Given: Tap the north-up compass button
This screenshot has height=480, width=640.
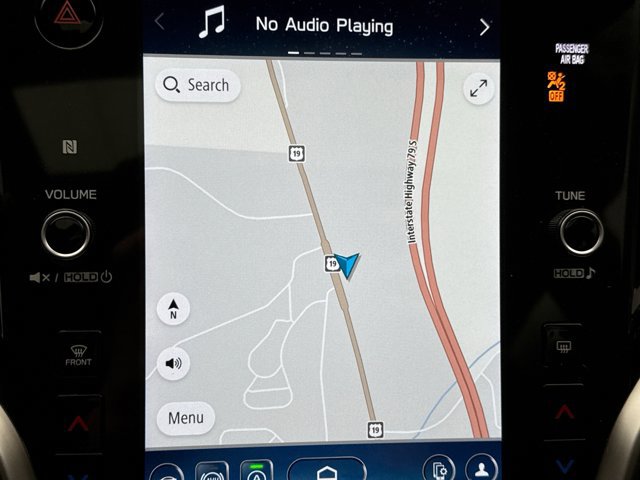Looking at the screenshot, I should pos(174,309).
